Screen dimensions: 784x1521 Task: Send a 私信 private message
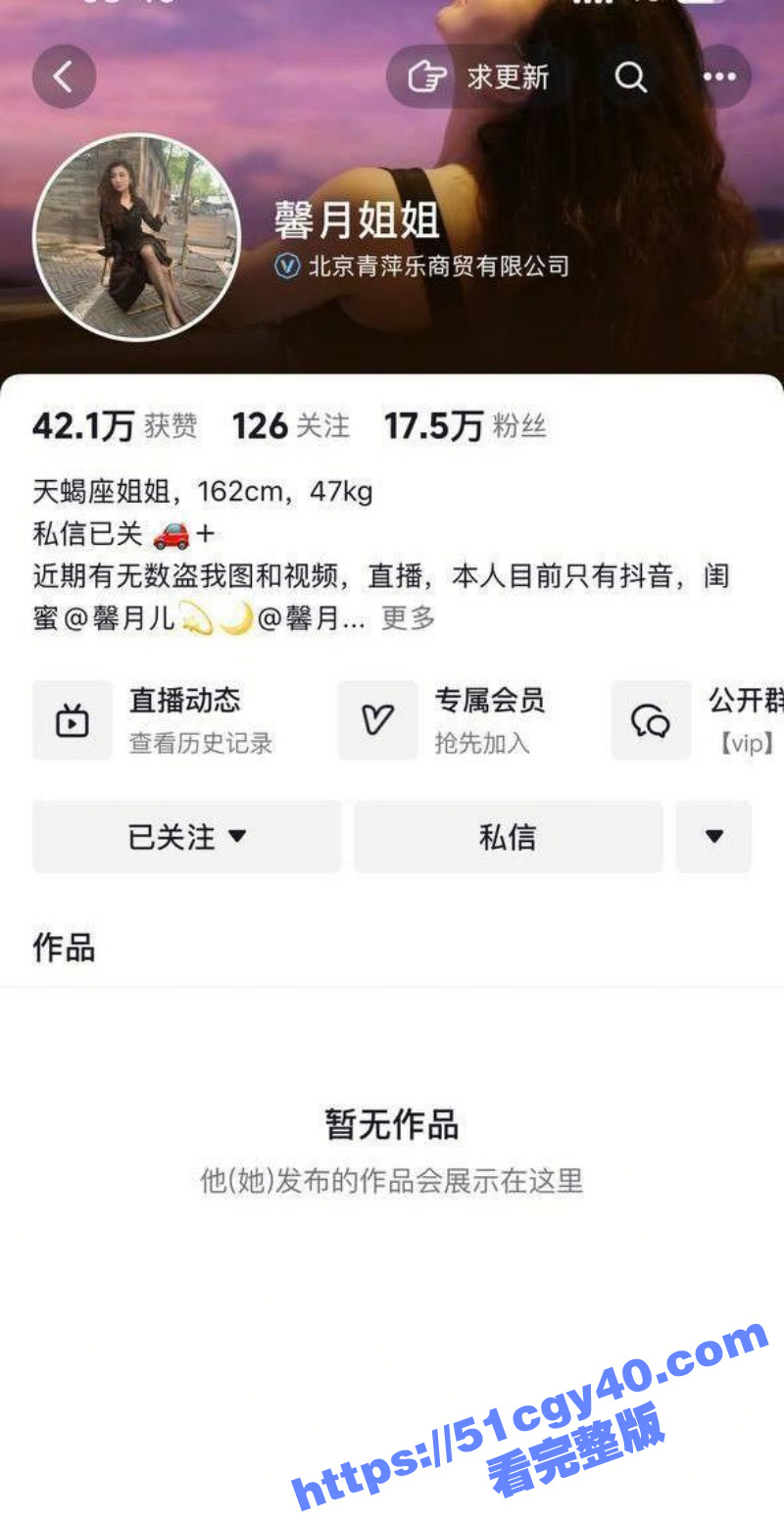coord(508,837)
